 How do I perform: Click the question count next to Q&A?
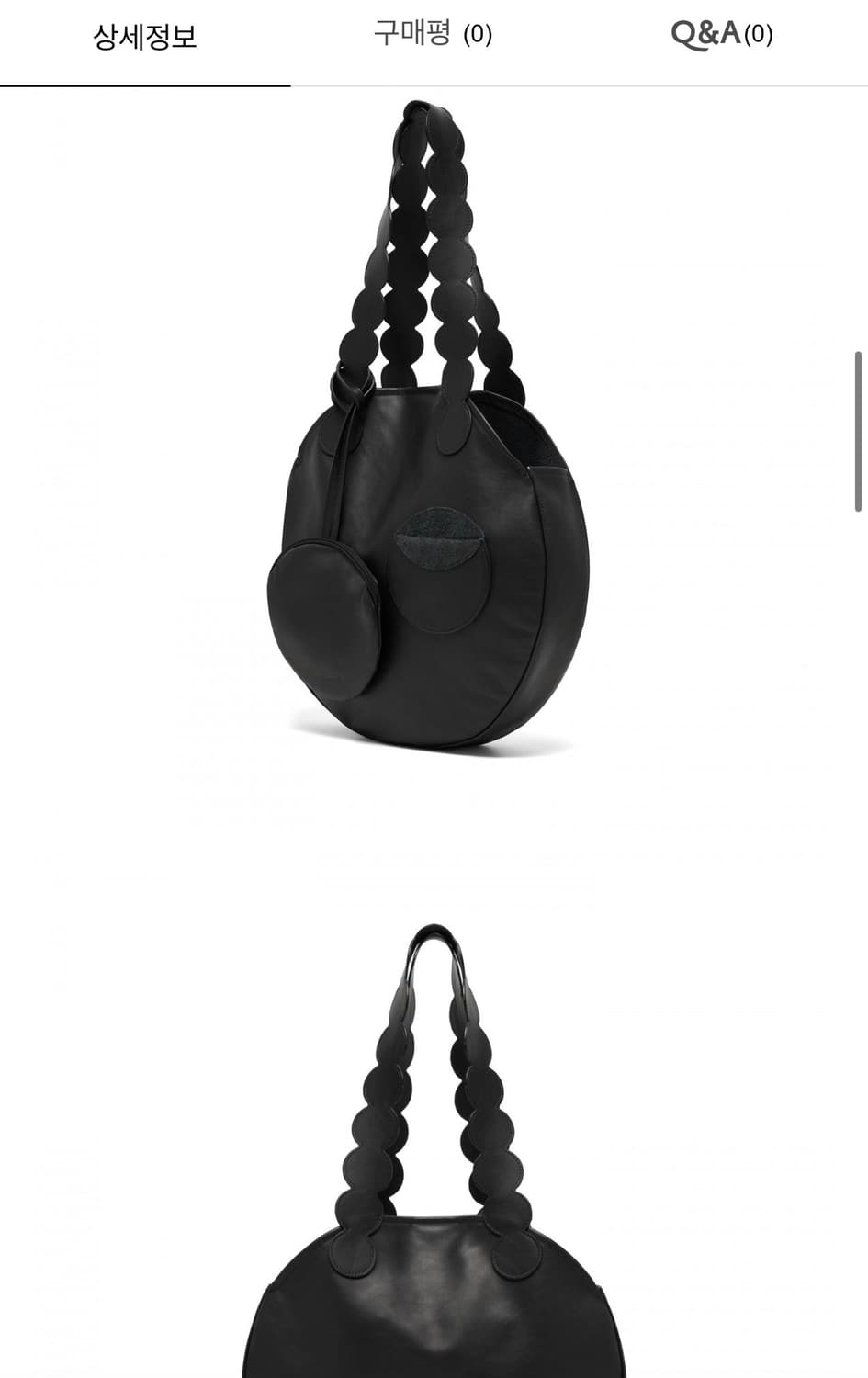pyautogui.click(x=757, y=35)
